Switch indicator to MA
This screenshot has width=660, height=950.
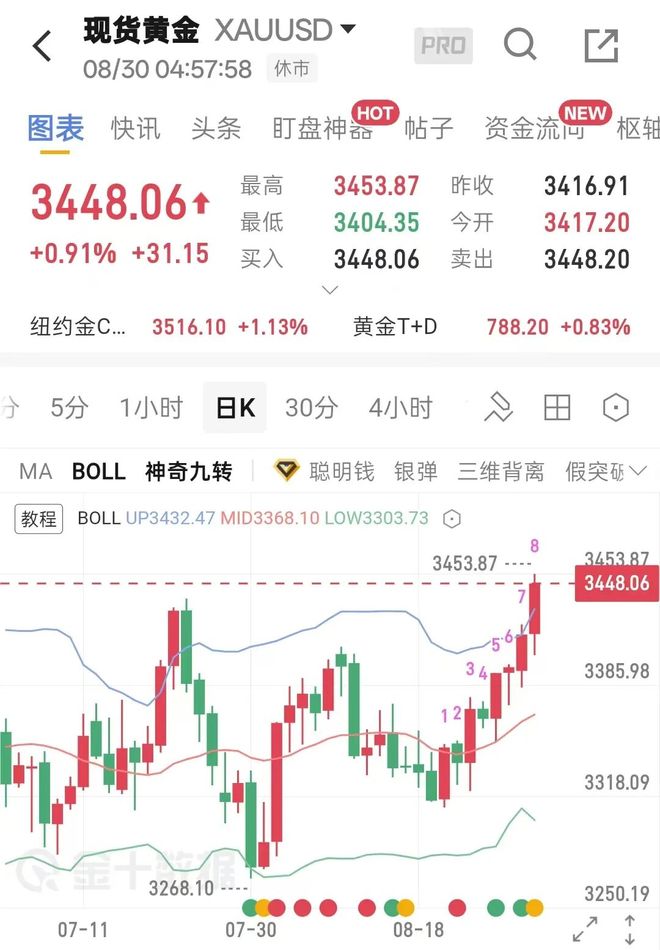point(35,471)
